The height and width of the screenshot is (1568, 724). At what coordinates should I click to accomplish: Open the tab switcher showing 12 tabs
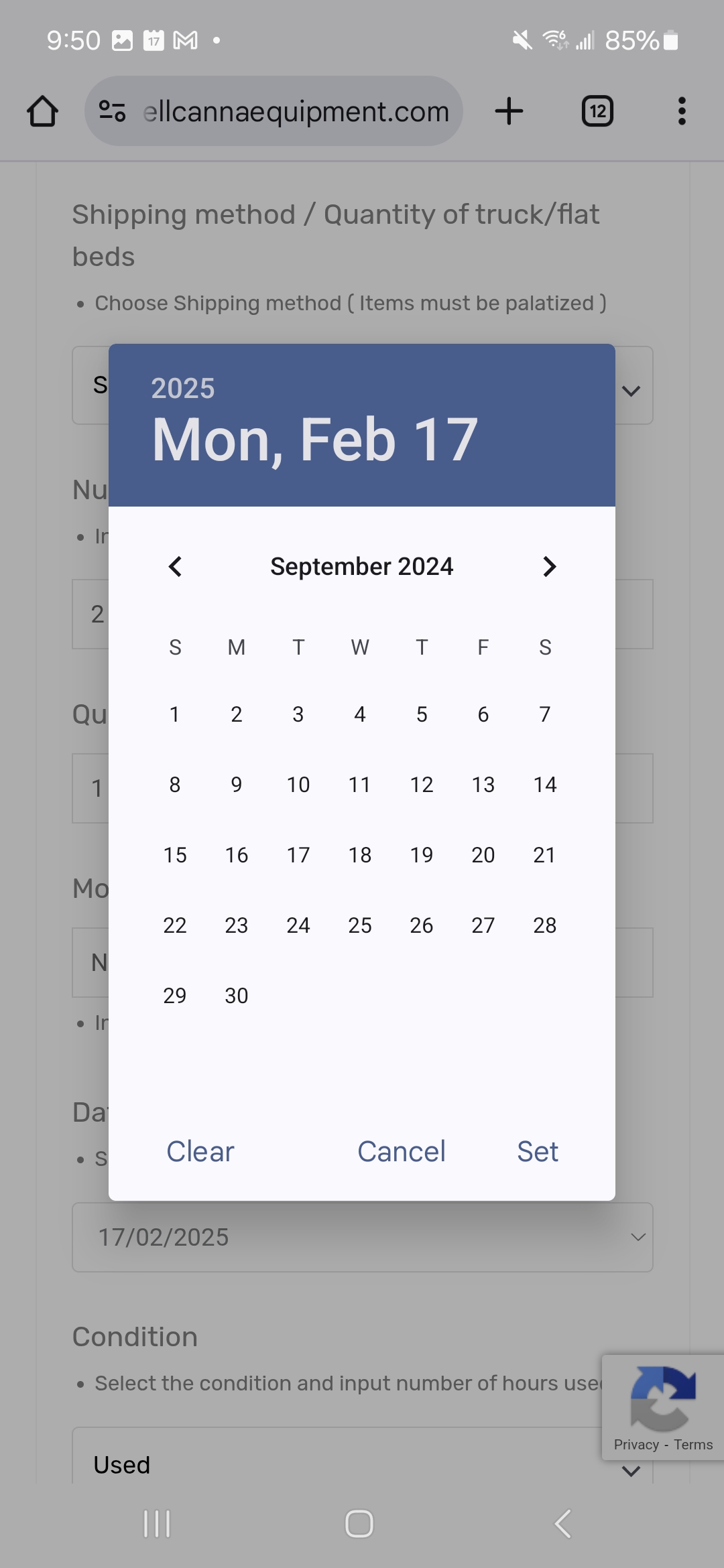pos(597,111)
